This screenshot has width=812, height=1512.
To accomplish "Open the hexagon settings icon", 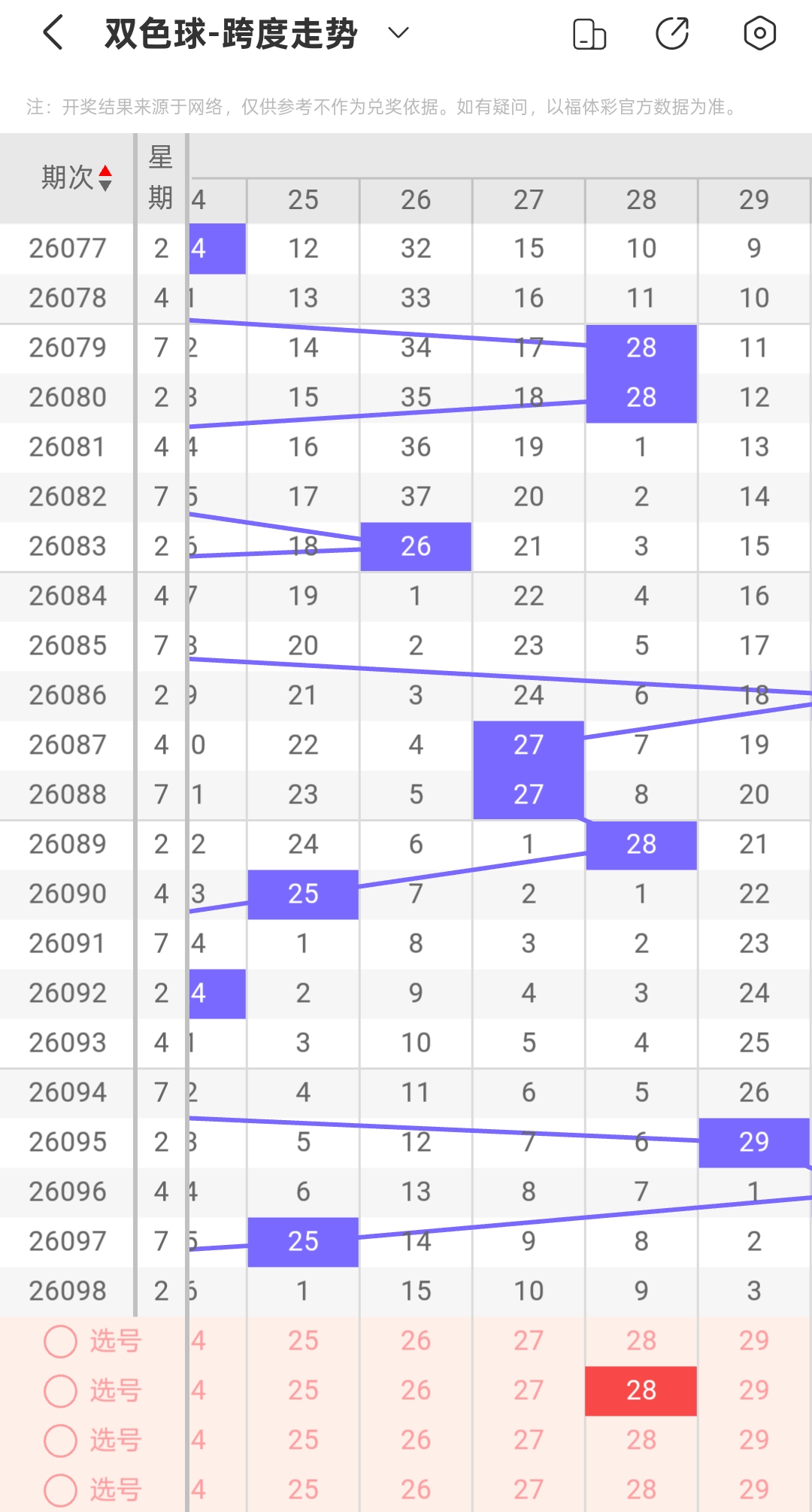I will click(759, 33).
